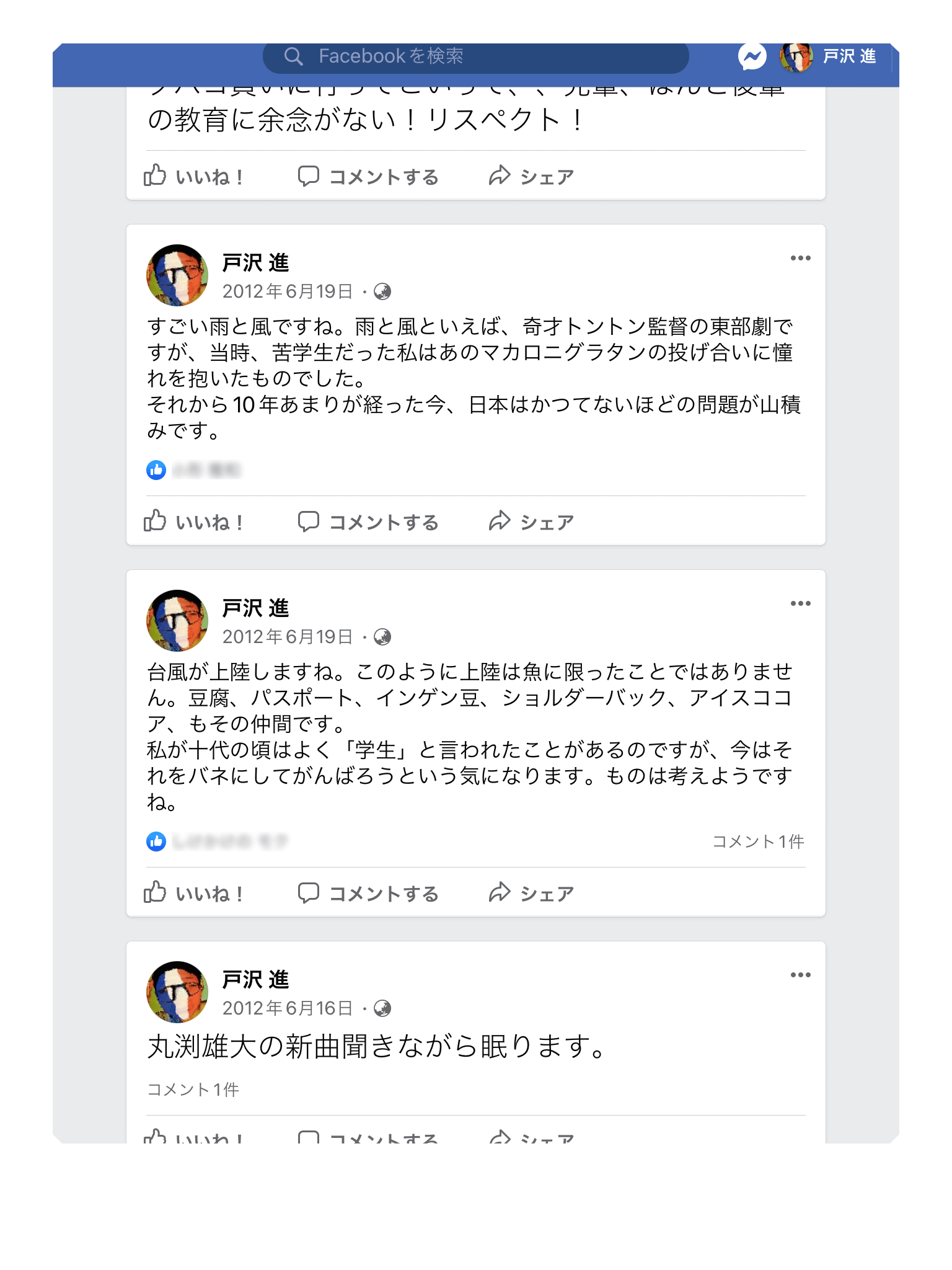
Task: Open Messenger from the top bar
Action: 752,57
